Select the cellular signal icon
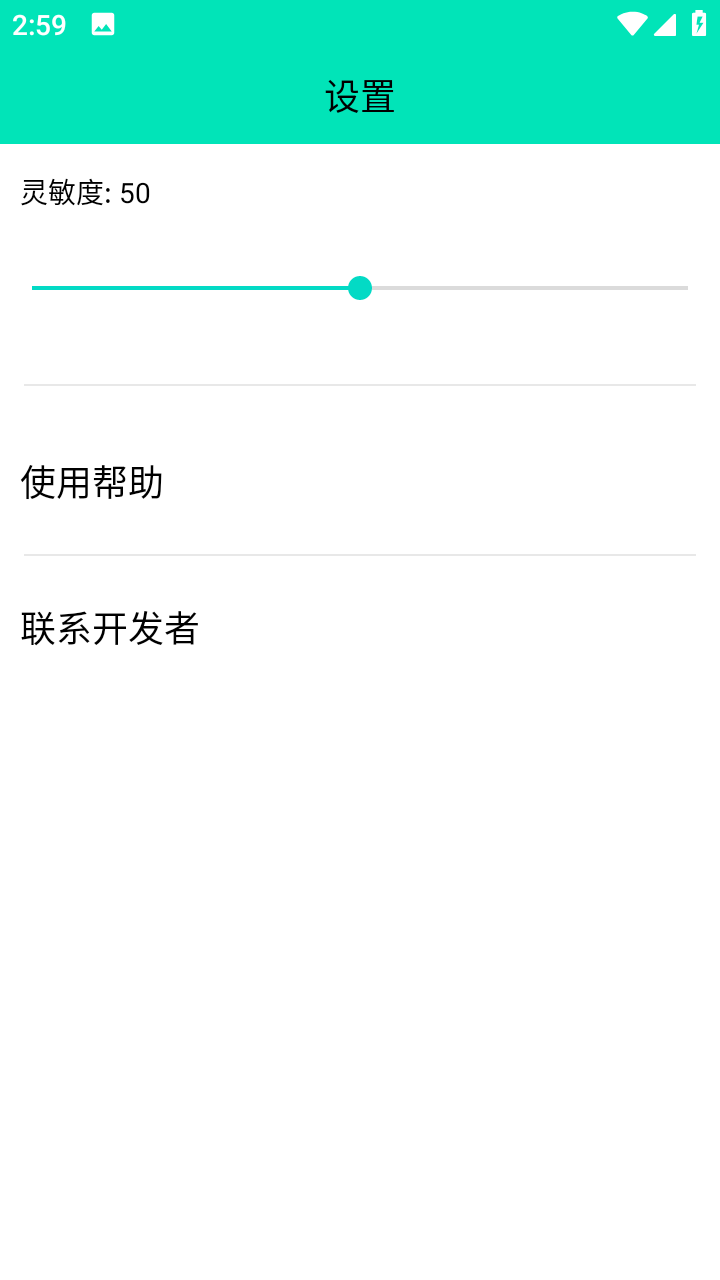720x1280 pixels. point(665,24)
